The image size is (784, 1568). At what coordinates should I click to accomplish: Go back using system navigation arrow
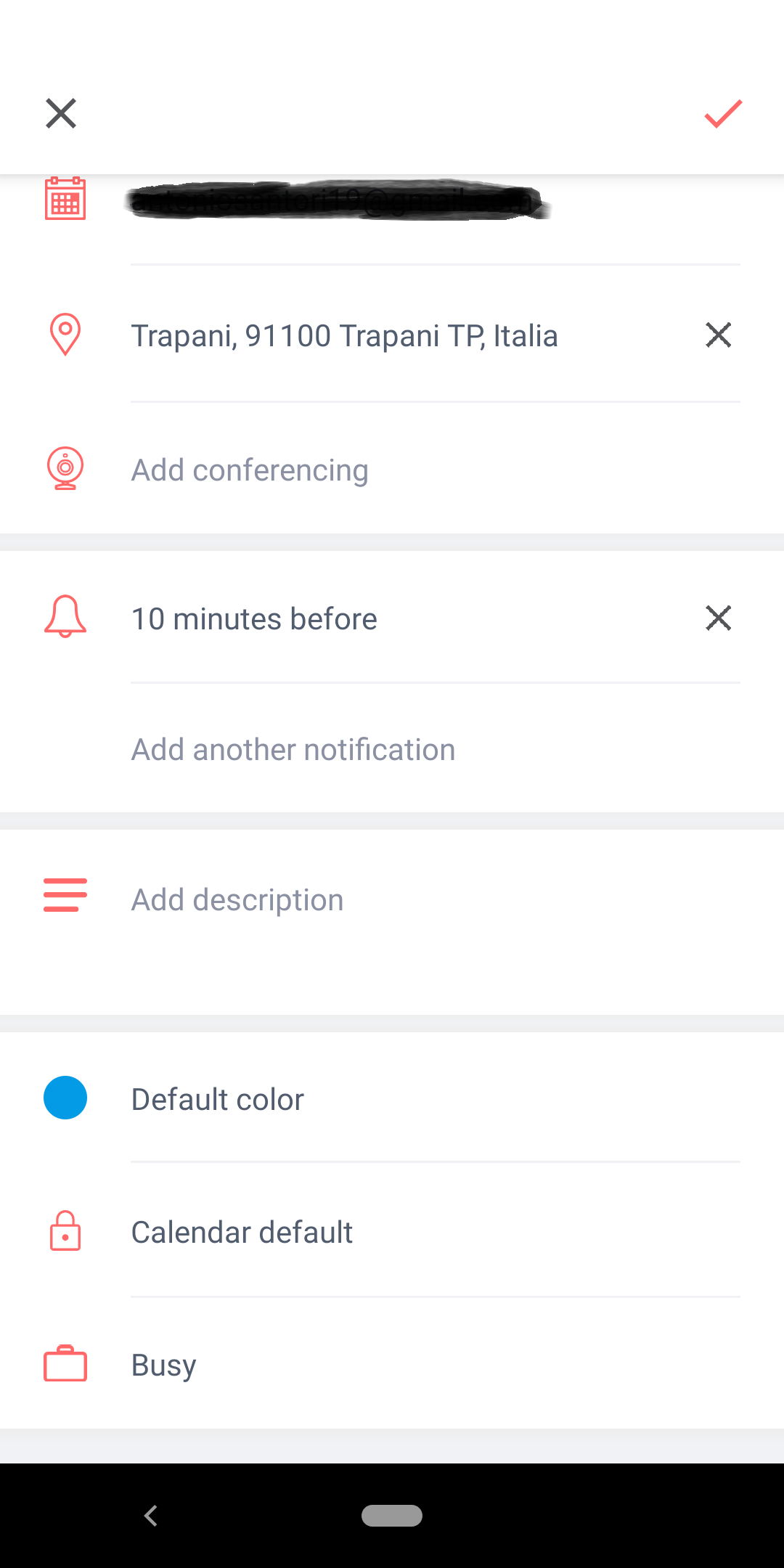[151, 1516]
